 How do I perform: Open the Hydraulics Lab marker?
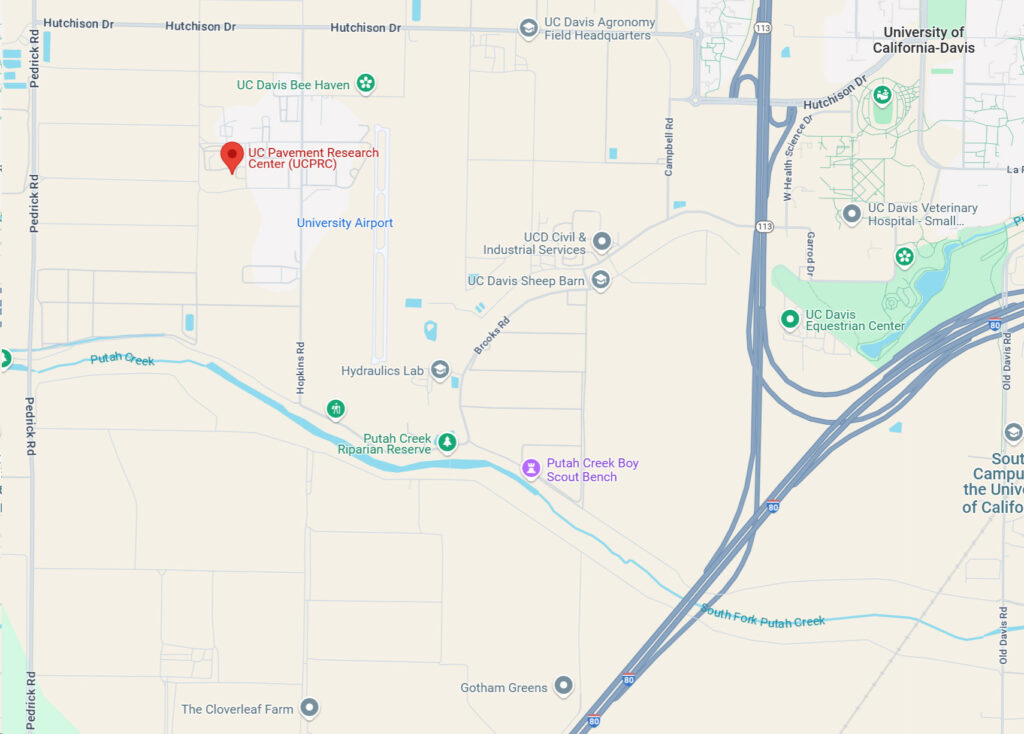point(440,371)
